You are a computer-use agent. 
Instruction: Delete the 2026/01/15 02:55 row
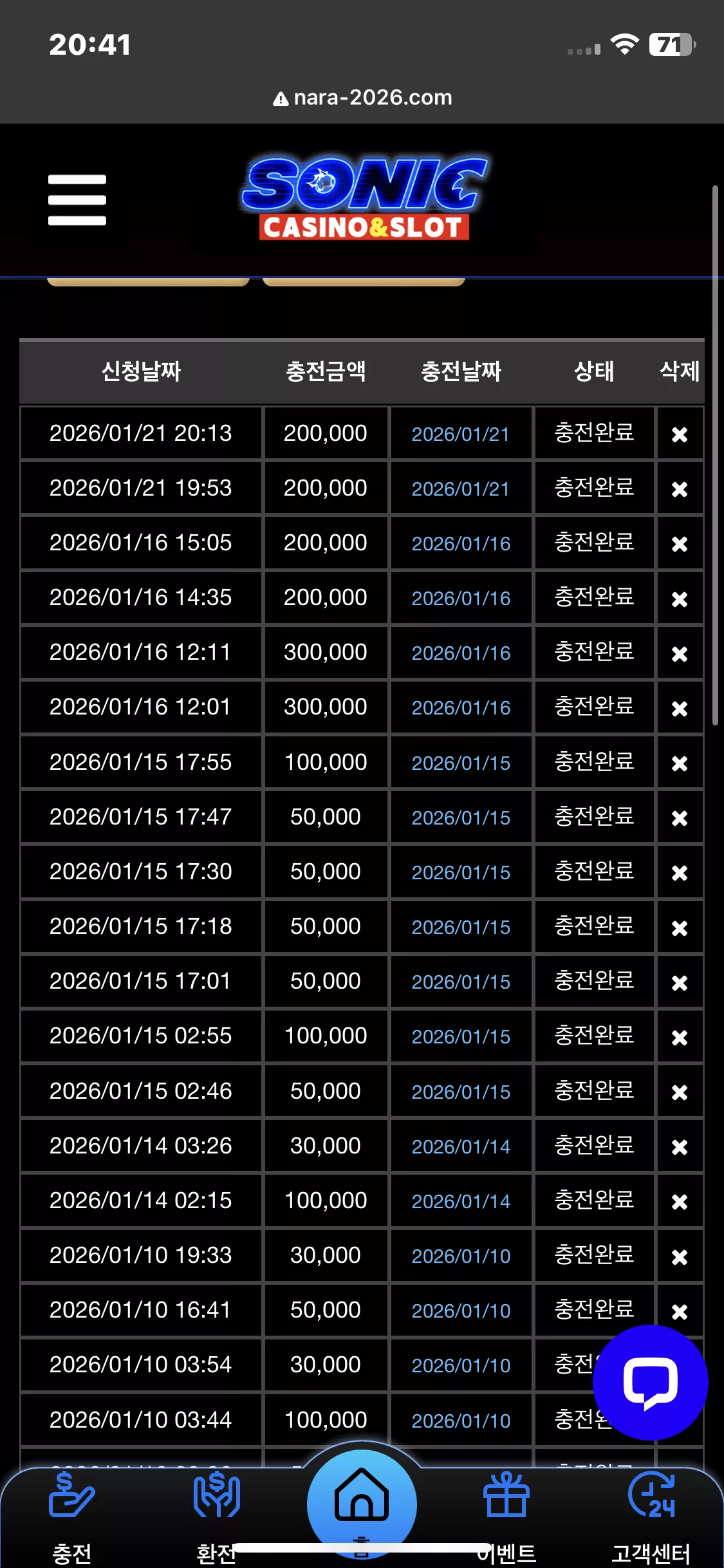pos(680,1037)
